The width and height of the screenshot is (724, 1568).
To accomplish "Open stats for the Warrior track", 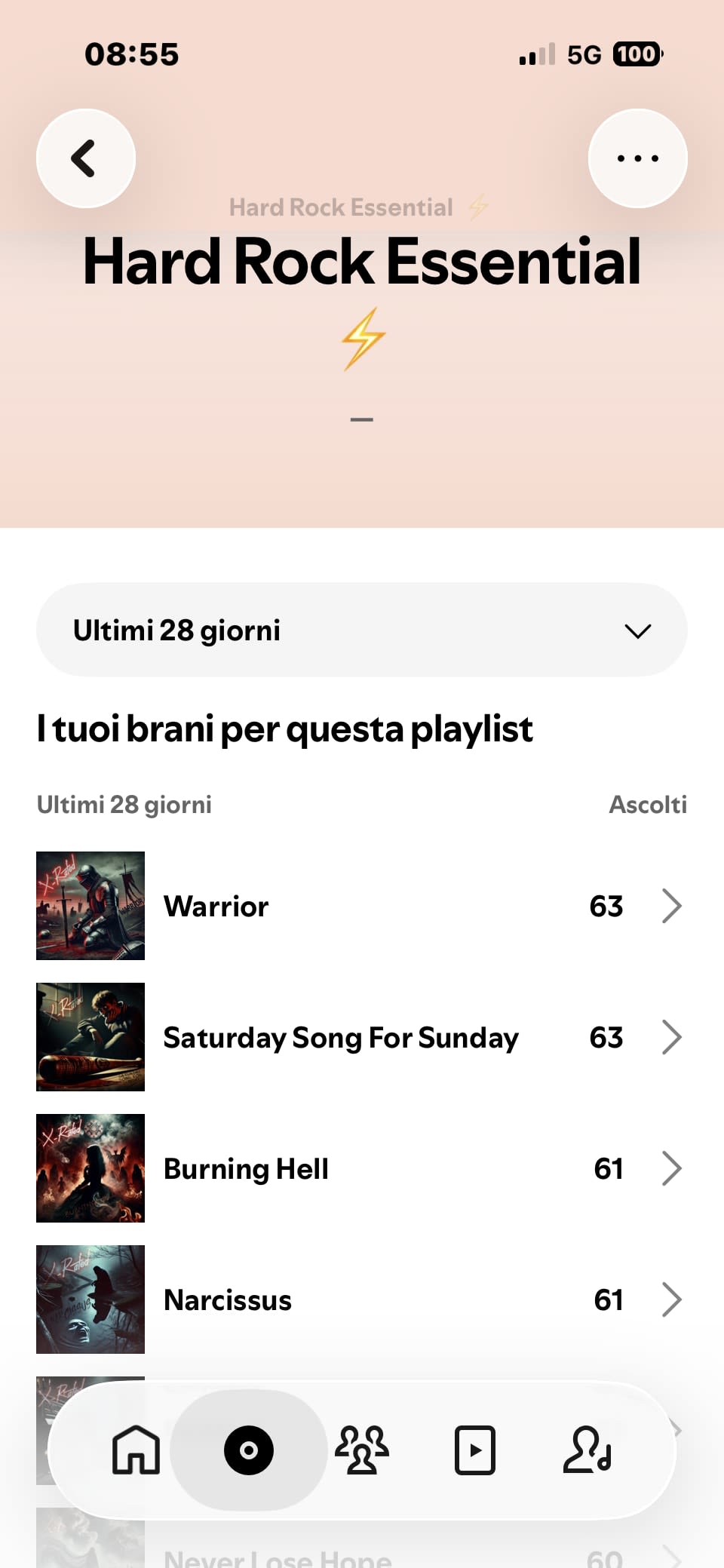I will [362, 906].
